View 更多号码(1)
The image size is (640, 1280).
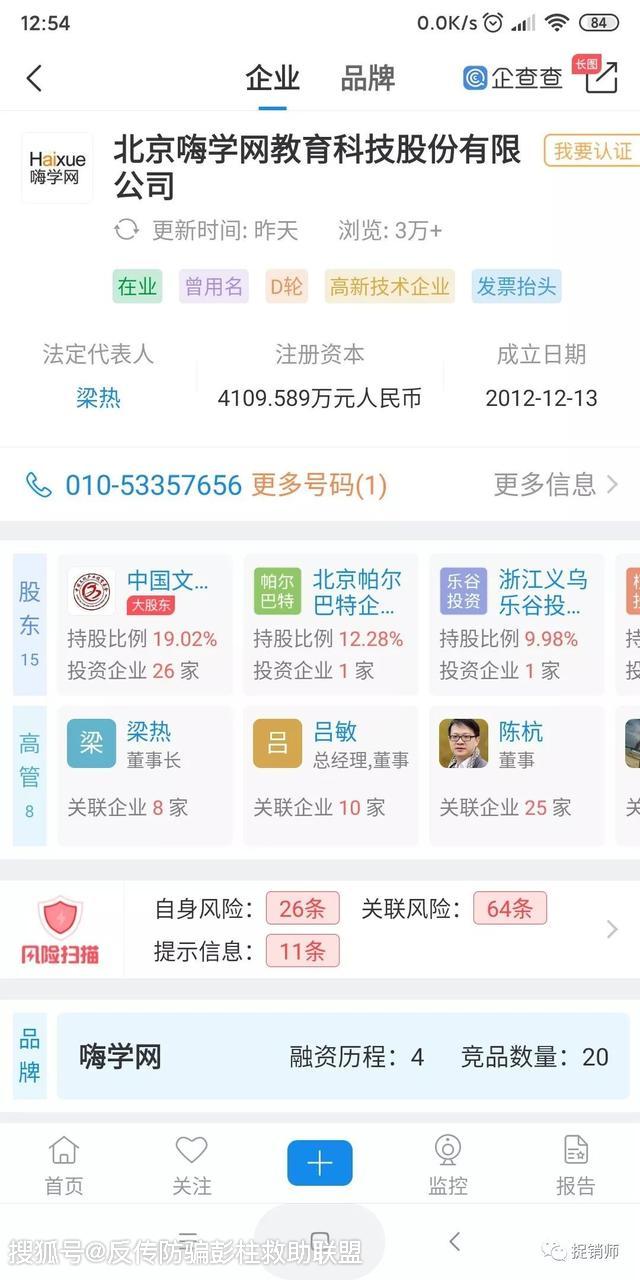[x=318, y=485]
